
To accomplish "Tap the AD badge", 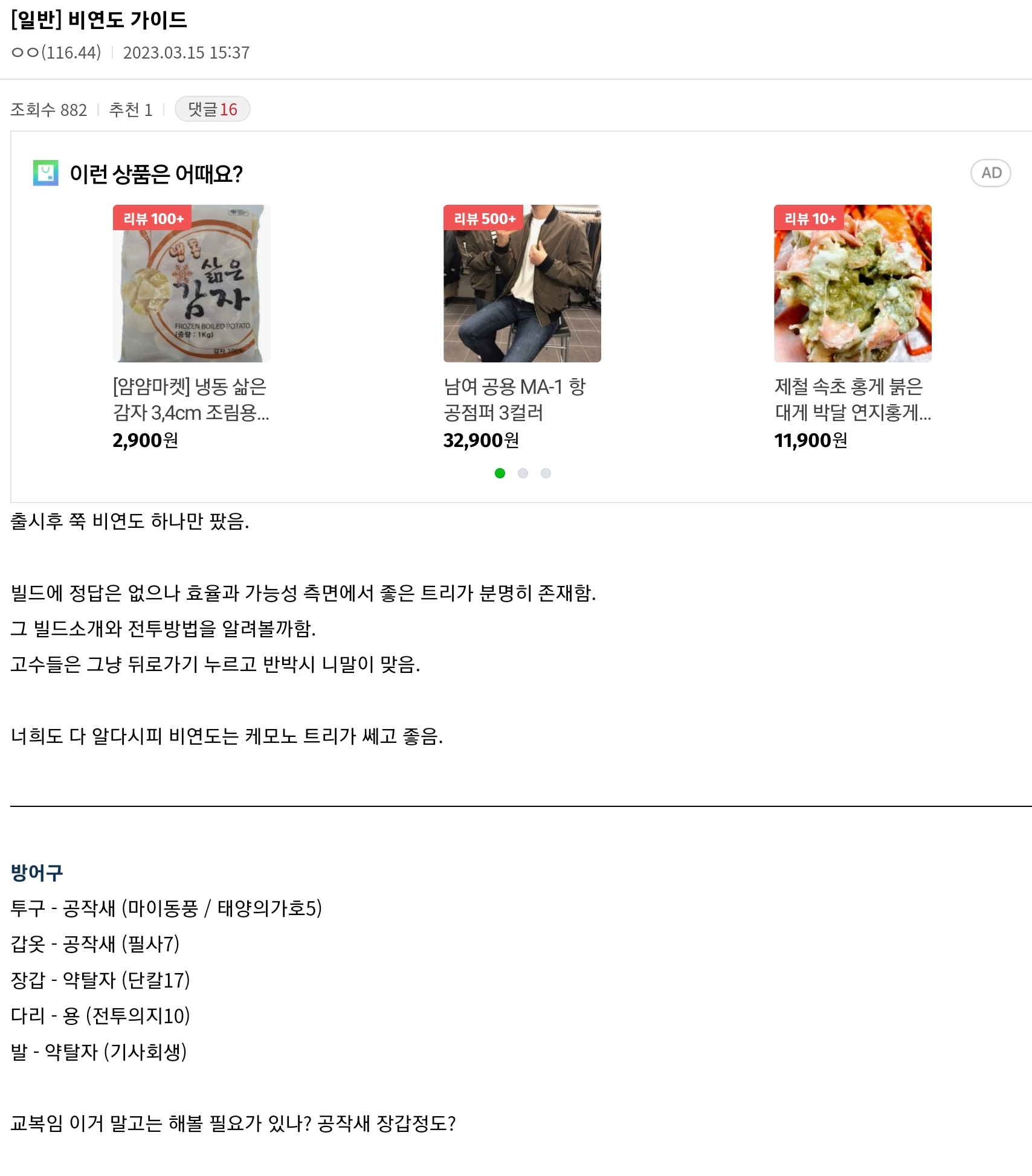I will click(x=990, y=173).
